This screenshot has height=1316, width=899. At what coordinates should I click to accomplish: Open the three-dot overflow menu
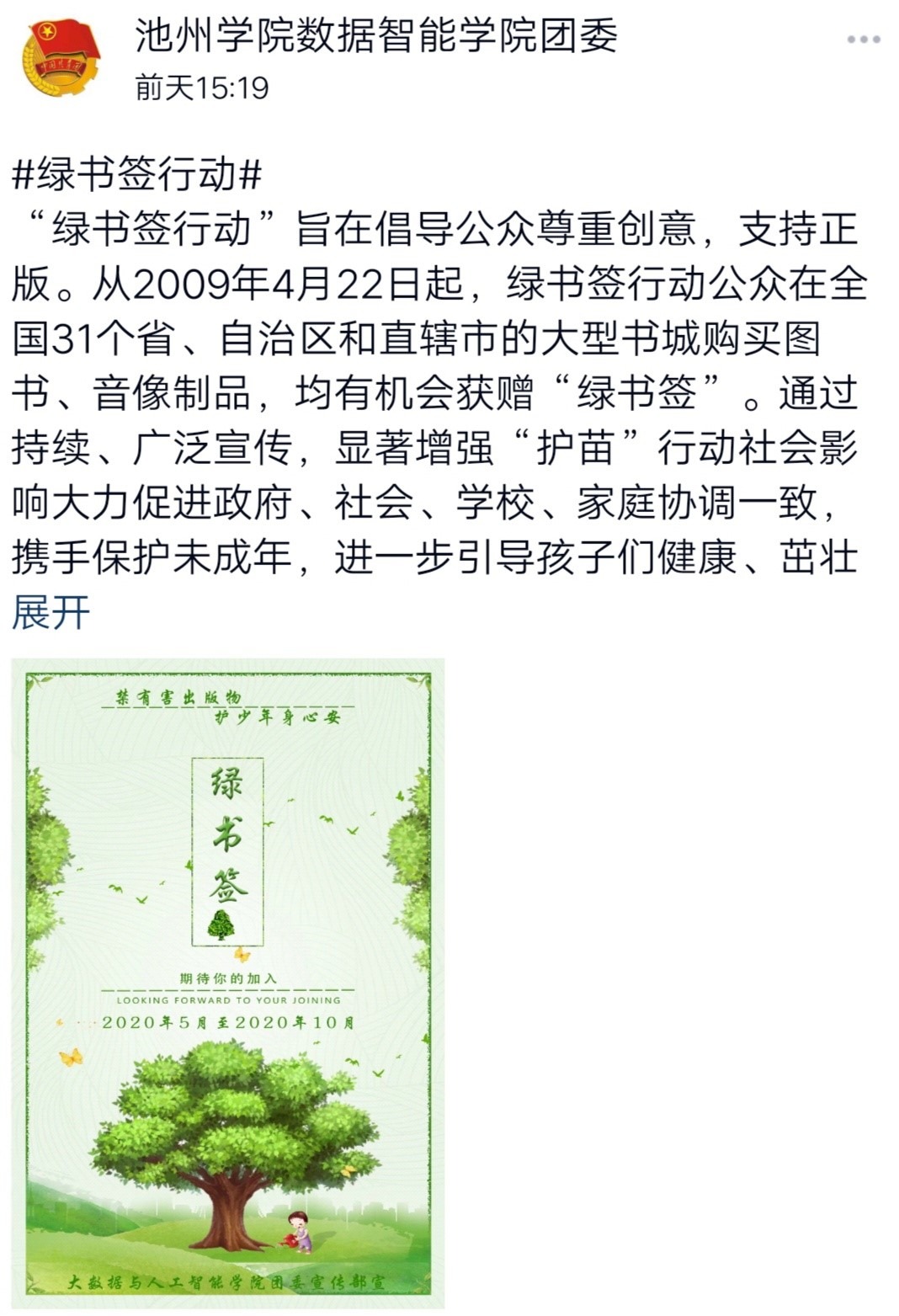[864, 40]
